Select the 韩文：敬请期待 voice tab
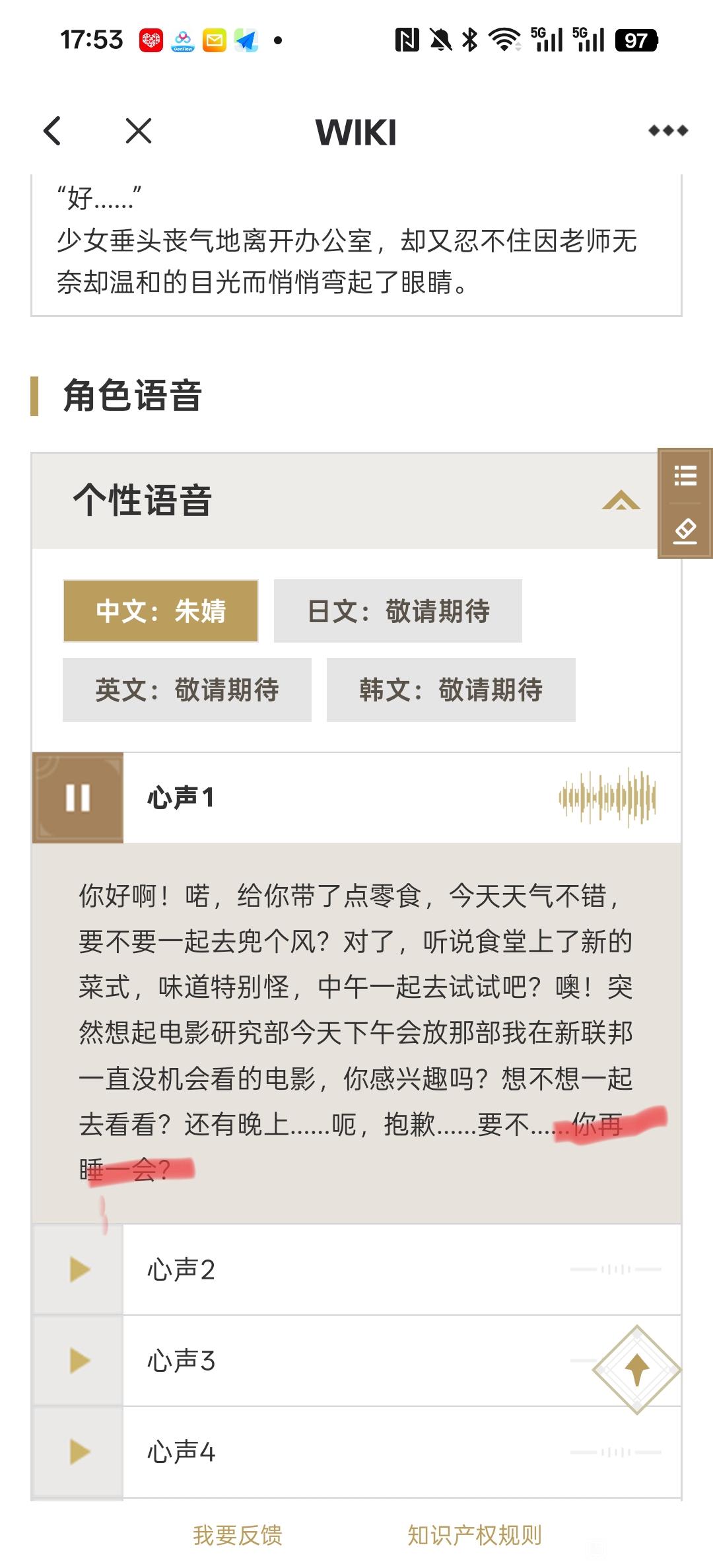This screenshot has width=713, height=1568. click(x=451, y=690)
